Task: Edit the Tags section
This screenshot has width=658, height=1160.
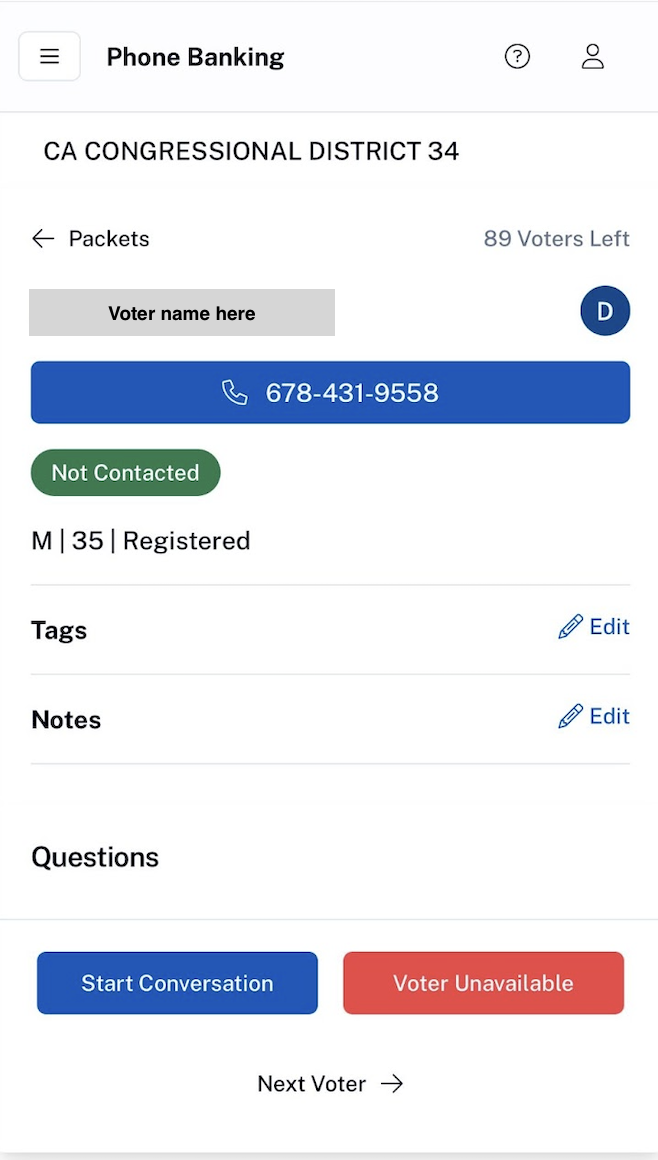Action: [x=594, y=627]
